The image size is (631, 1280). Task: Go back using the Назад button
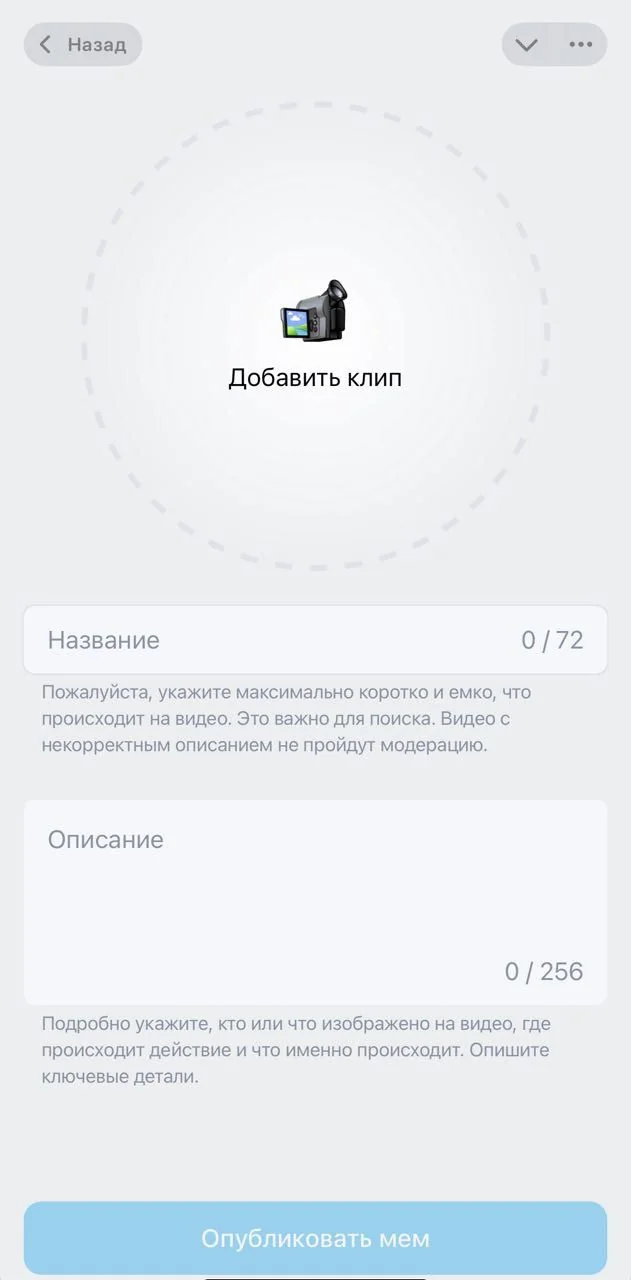[83, 45]
